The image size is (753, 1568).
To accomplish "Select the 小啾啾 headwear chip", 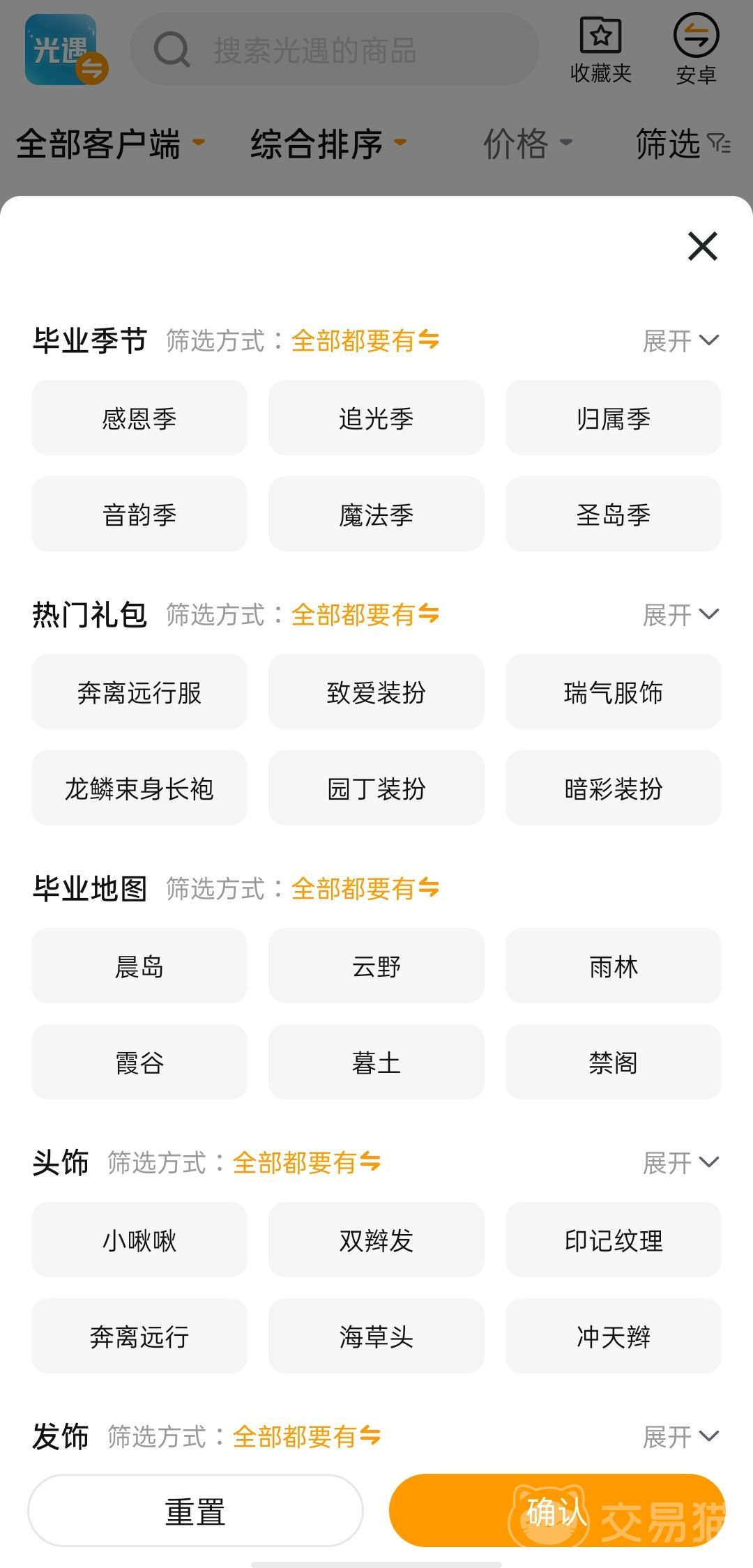I will pos(139,1240).
